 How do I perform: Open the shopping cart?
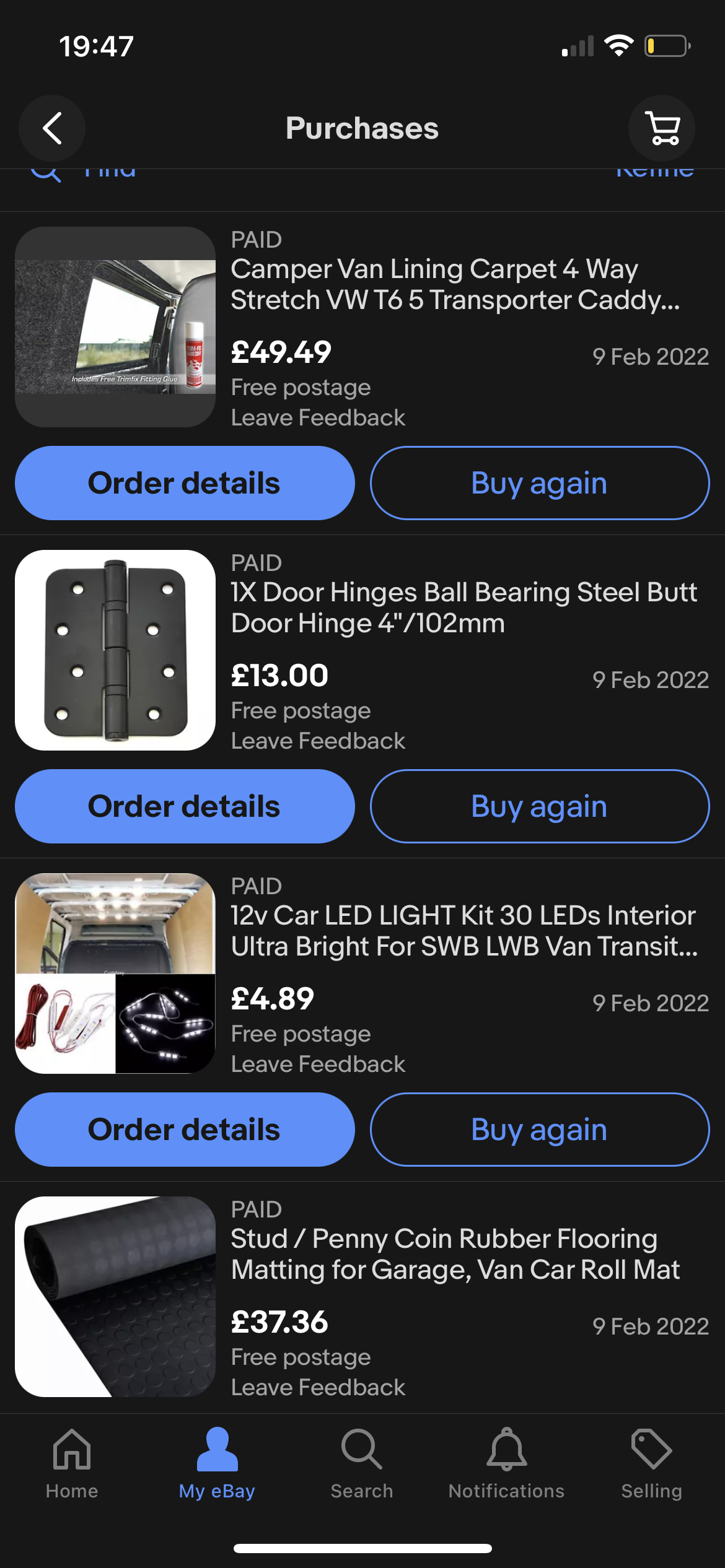click(661, 128)
